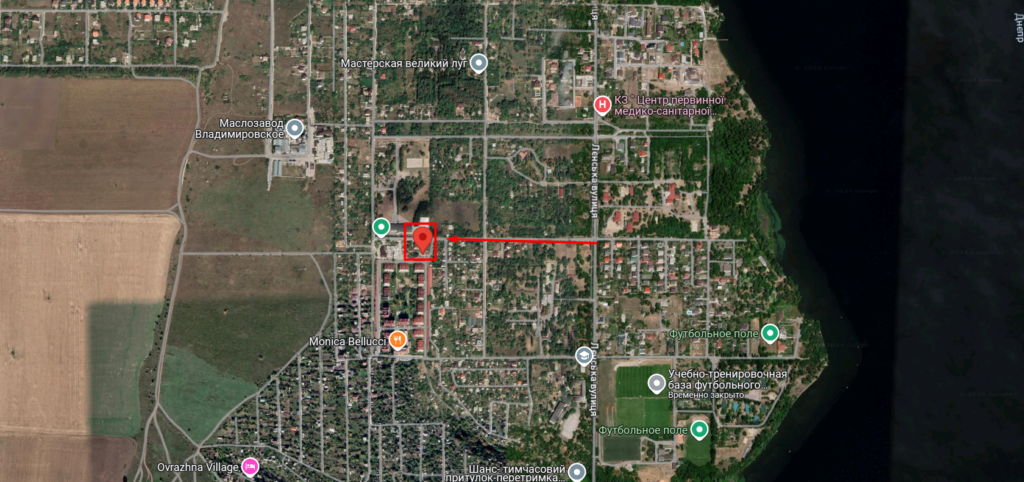Image resolution: width=1024 pixels, height=482 pixels.
Task: Open the Monica Bellucci restaurant marker
Action: click(398, 340)
